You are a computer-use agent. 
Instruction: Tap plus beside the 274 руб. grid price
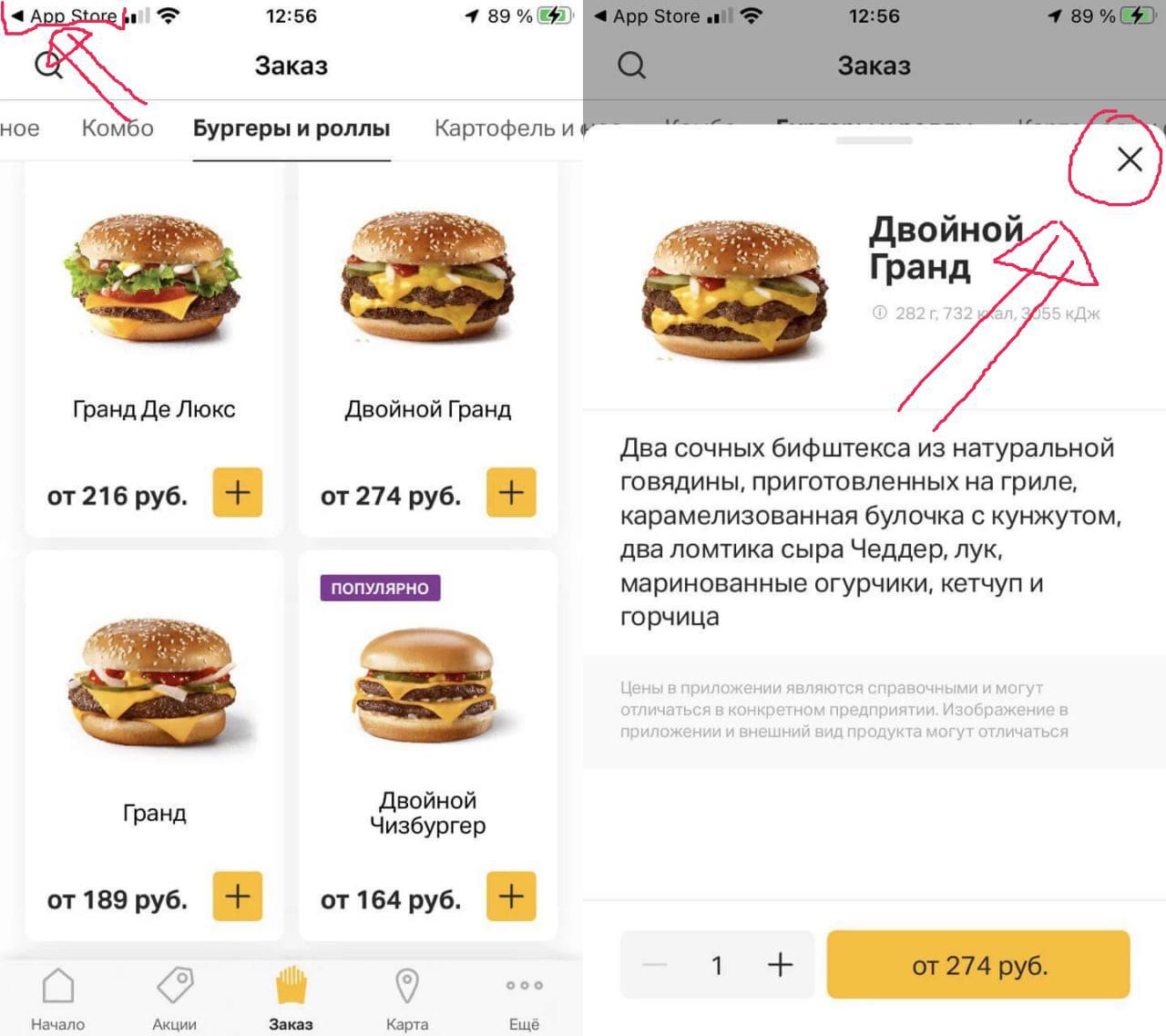(x=511, y=493)
